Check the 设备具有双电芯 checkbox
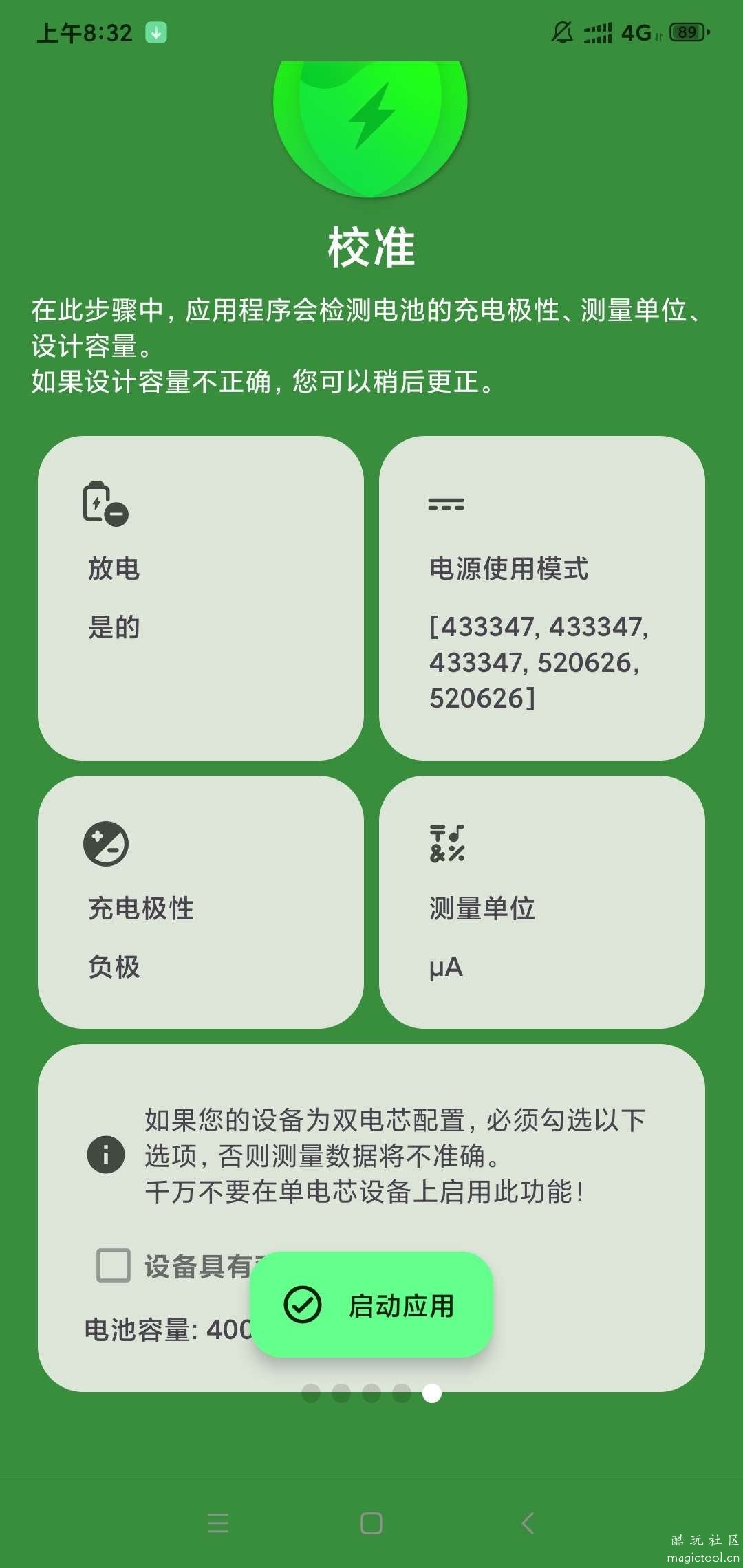This screenshot has height=1568, width=743. [x=114, y=1265]
